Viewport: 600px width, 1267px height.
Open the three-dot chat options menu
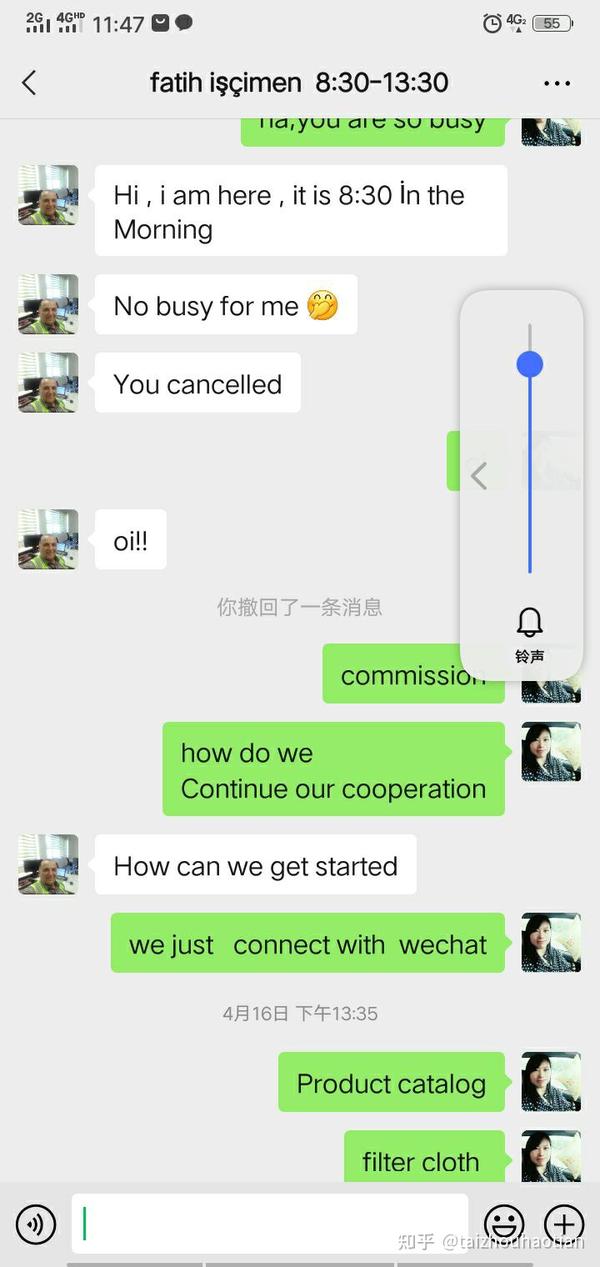point(557,83)
